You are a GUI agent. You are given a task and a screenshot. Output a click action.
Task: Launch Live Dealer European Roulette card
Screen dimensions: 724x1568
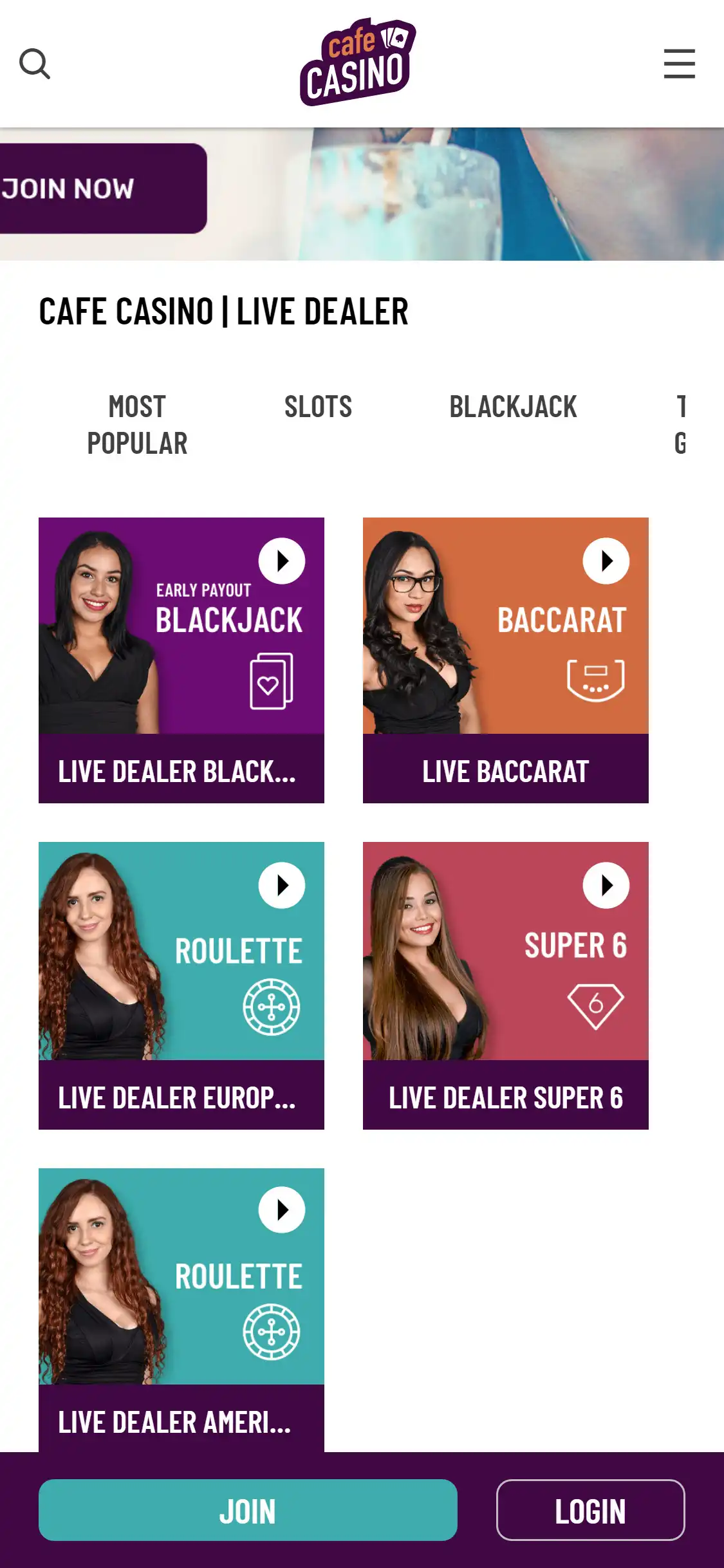click(x=181, y=985)
